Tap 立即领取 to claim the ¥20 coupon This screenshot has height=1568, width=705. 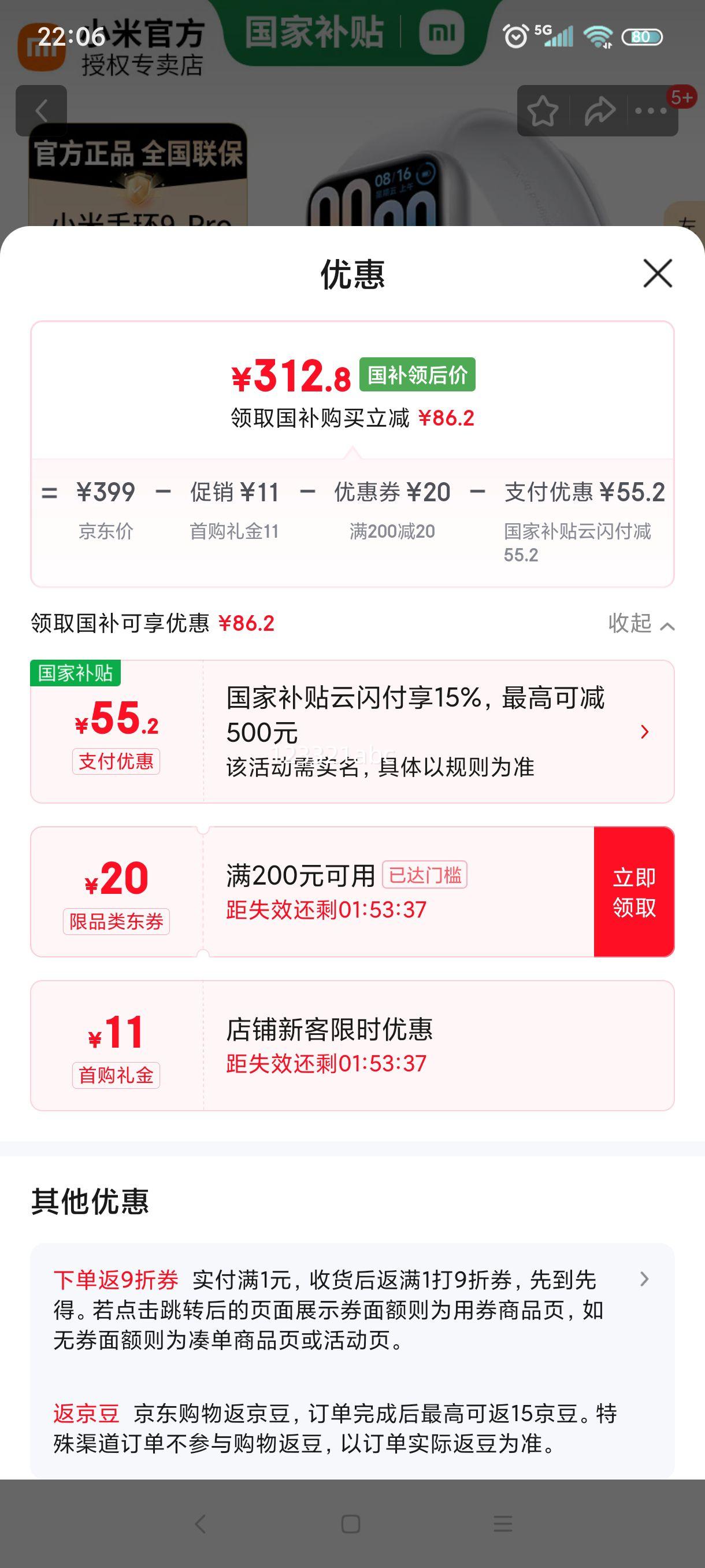click(x=634, y=890)
